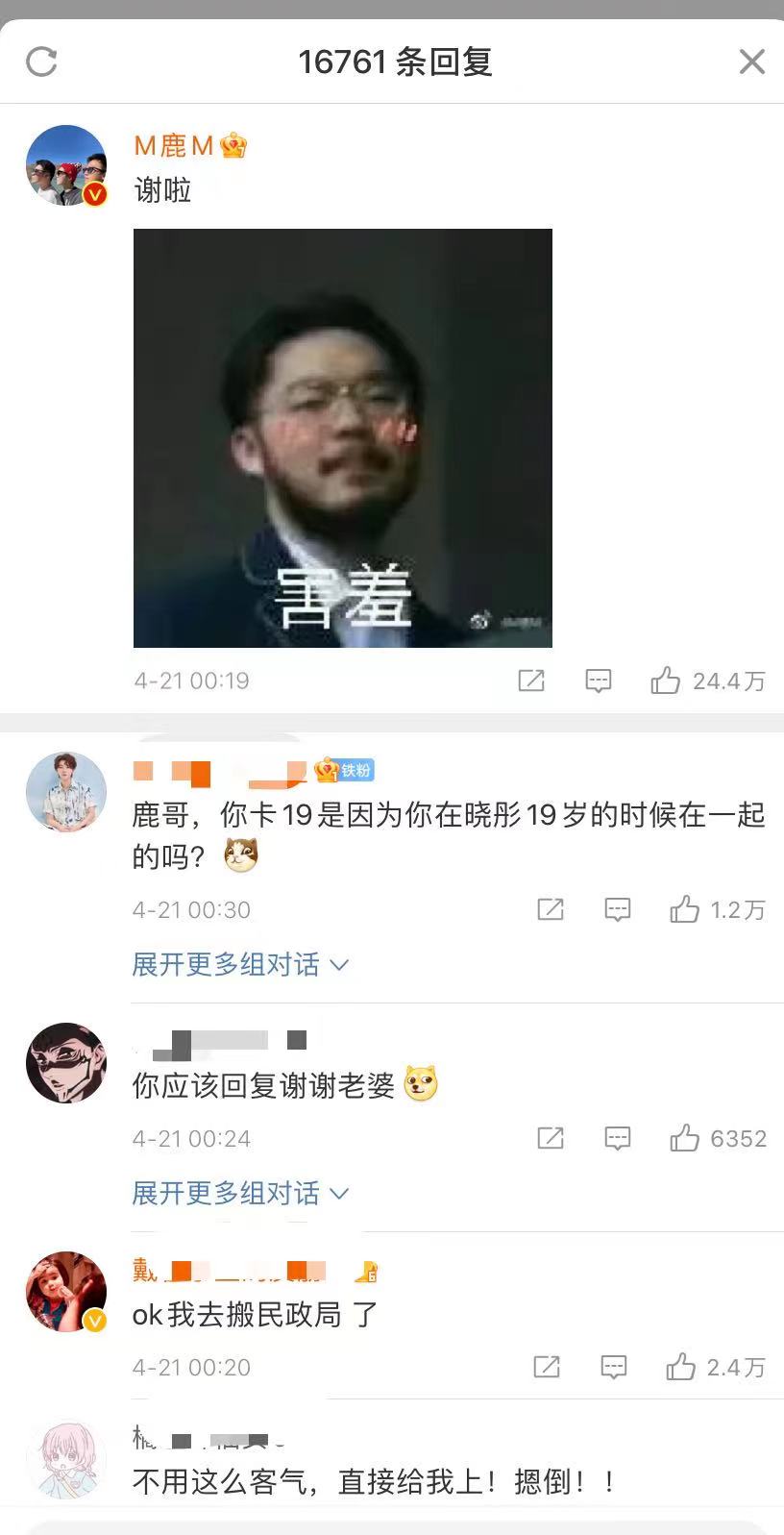This screenshot has height=1535, width=784.
Task: Close the 16761 replies panel
Action: tap(751, 62)
